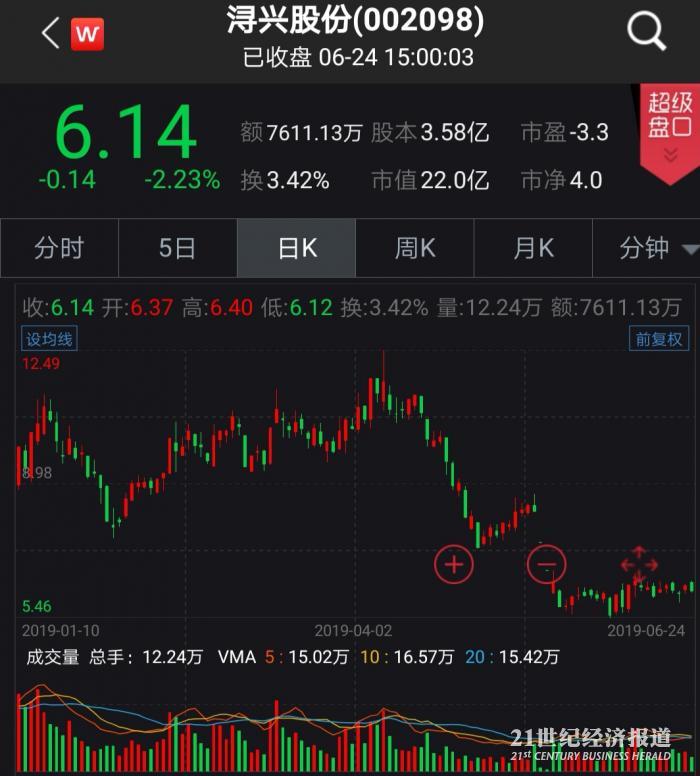Switch to the 分时 chart tab

(59, 248)
